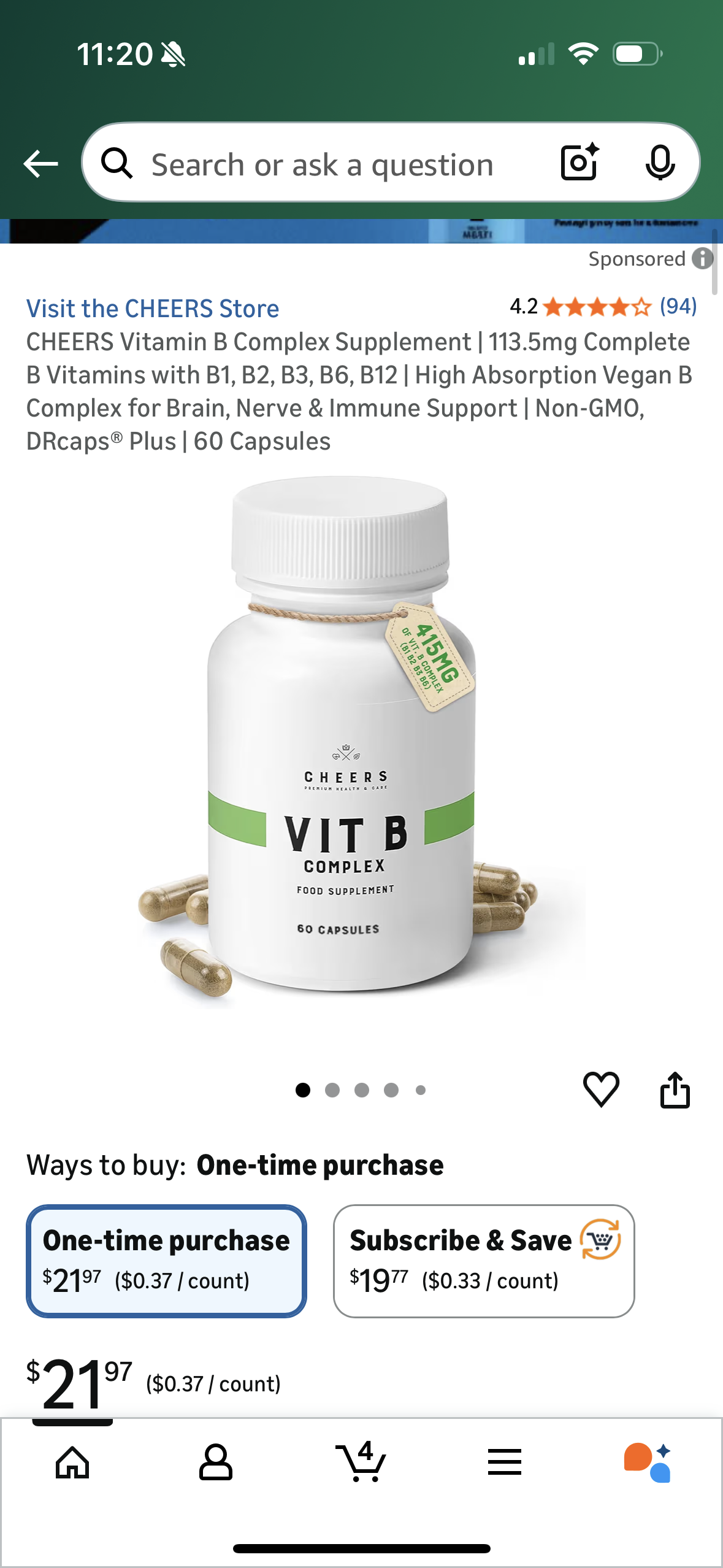Navigate back with the arrow
The height and width of the screenshot is (1568, 723).
[x=40, y=163]
